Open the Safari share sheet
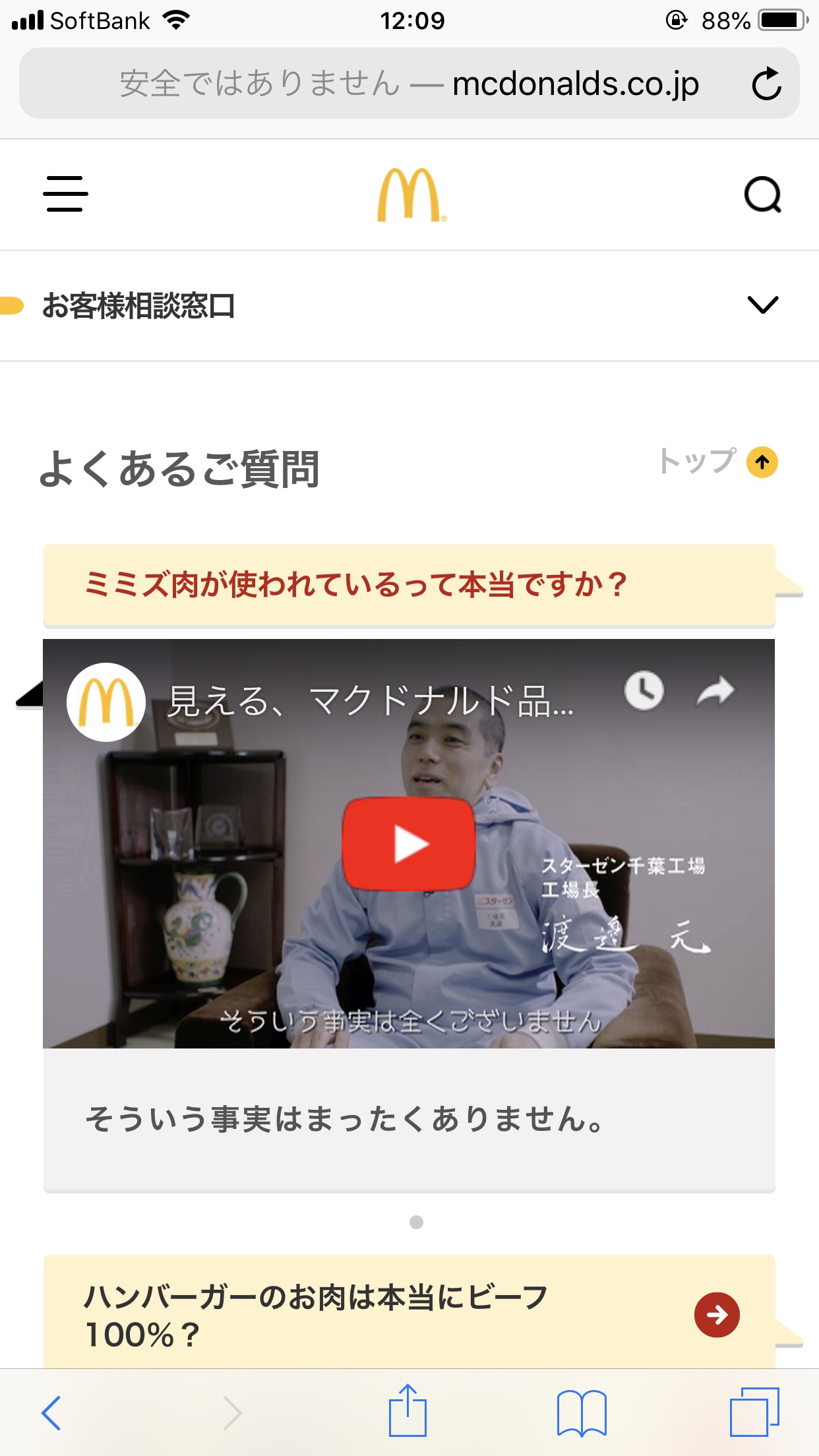The image size is (819, 1456). (x=408, y=1411)
